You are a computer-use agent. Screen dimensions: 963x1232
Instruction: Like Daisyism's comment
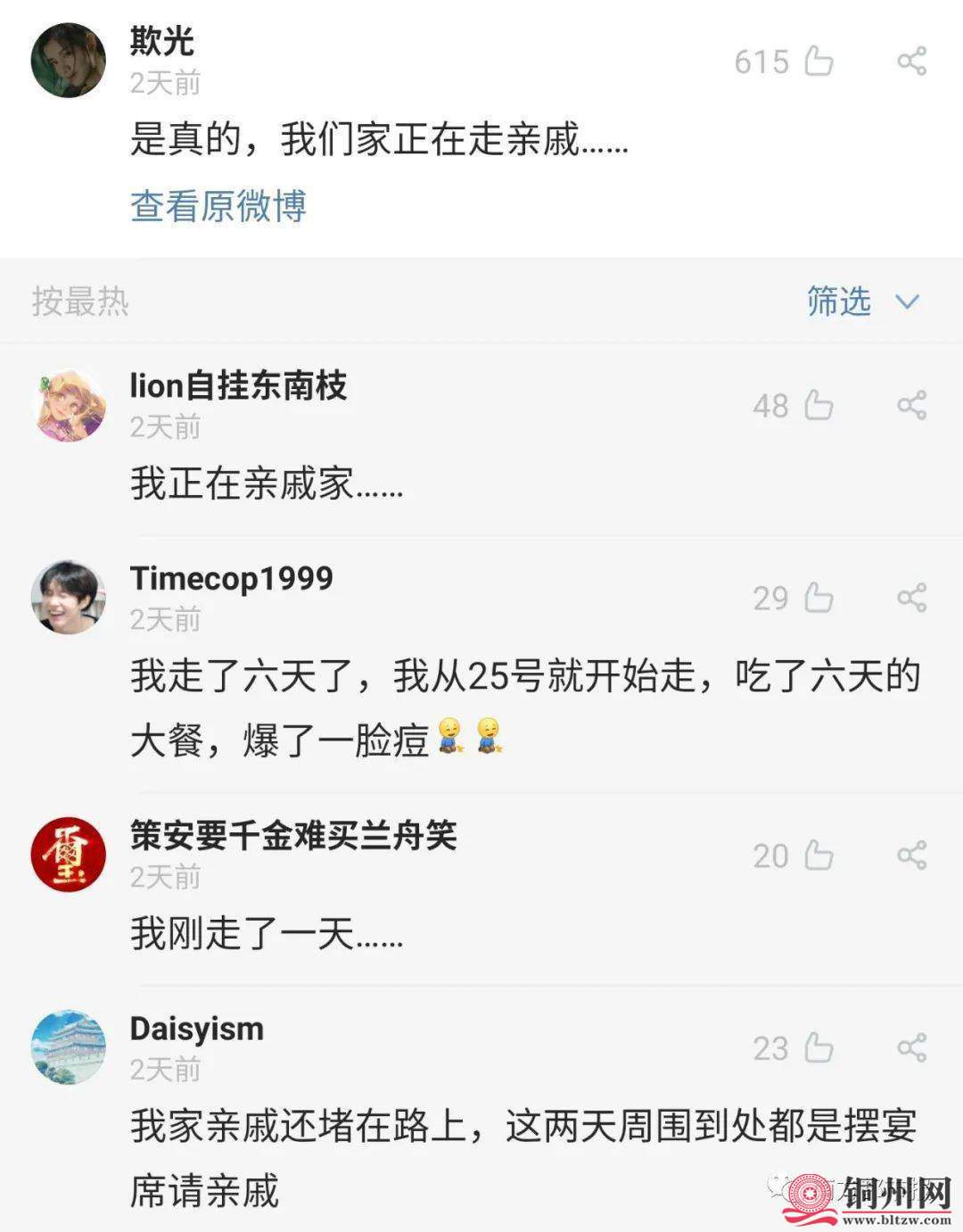(819, 1048)
